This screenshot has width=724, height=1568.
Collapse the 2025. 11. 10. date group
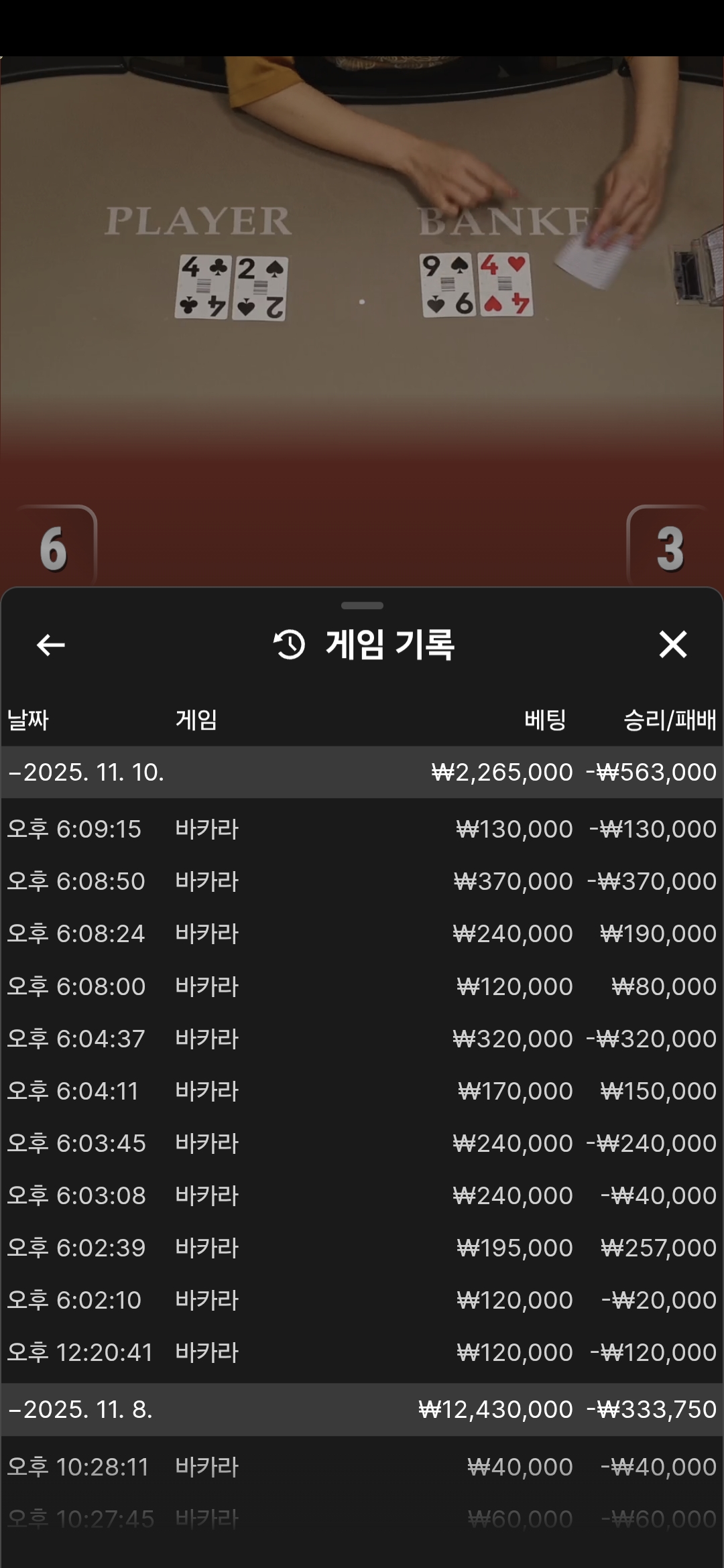click(x=87, y=773)
